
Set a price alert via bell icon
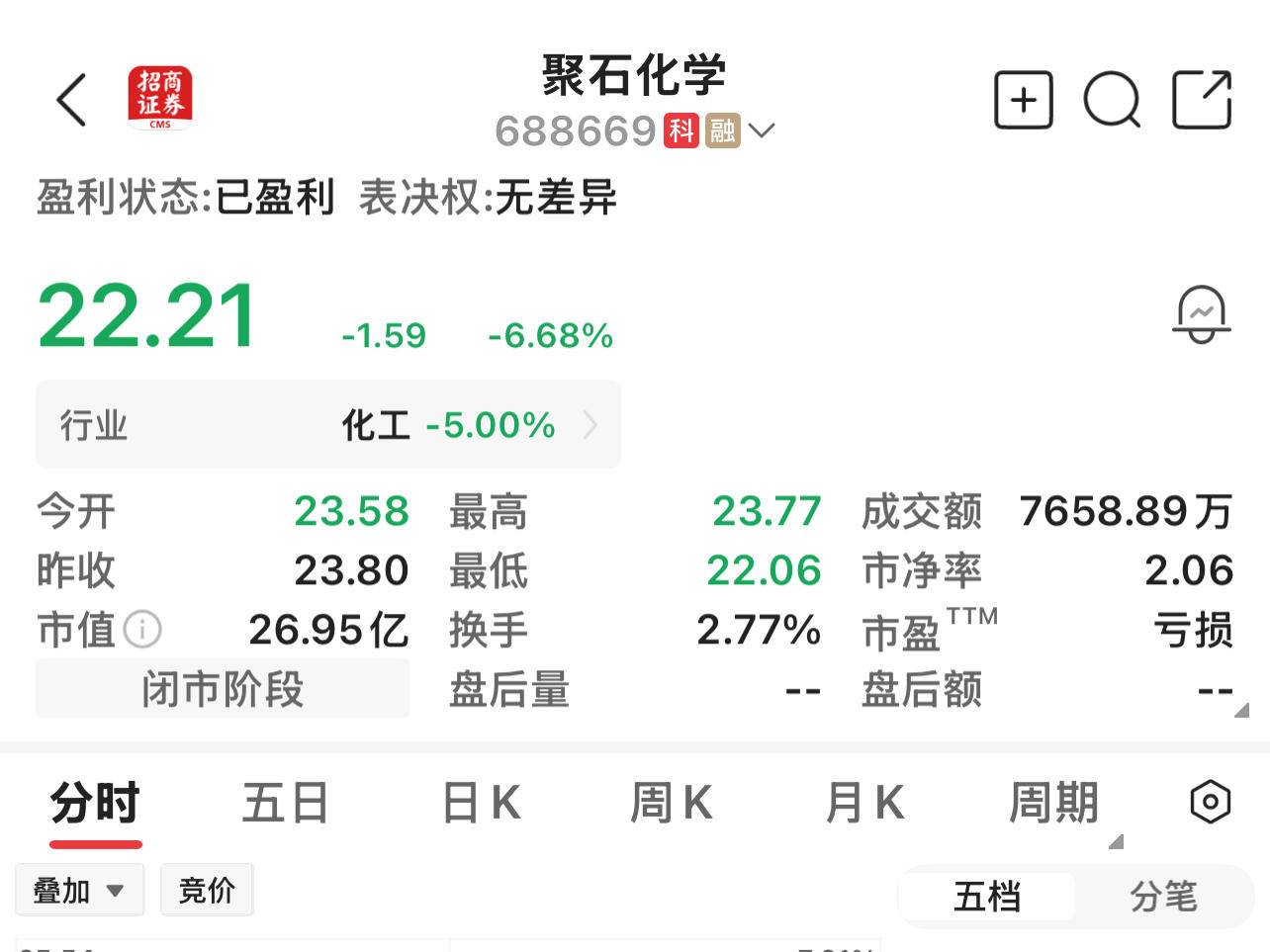pos(1201,315)
